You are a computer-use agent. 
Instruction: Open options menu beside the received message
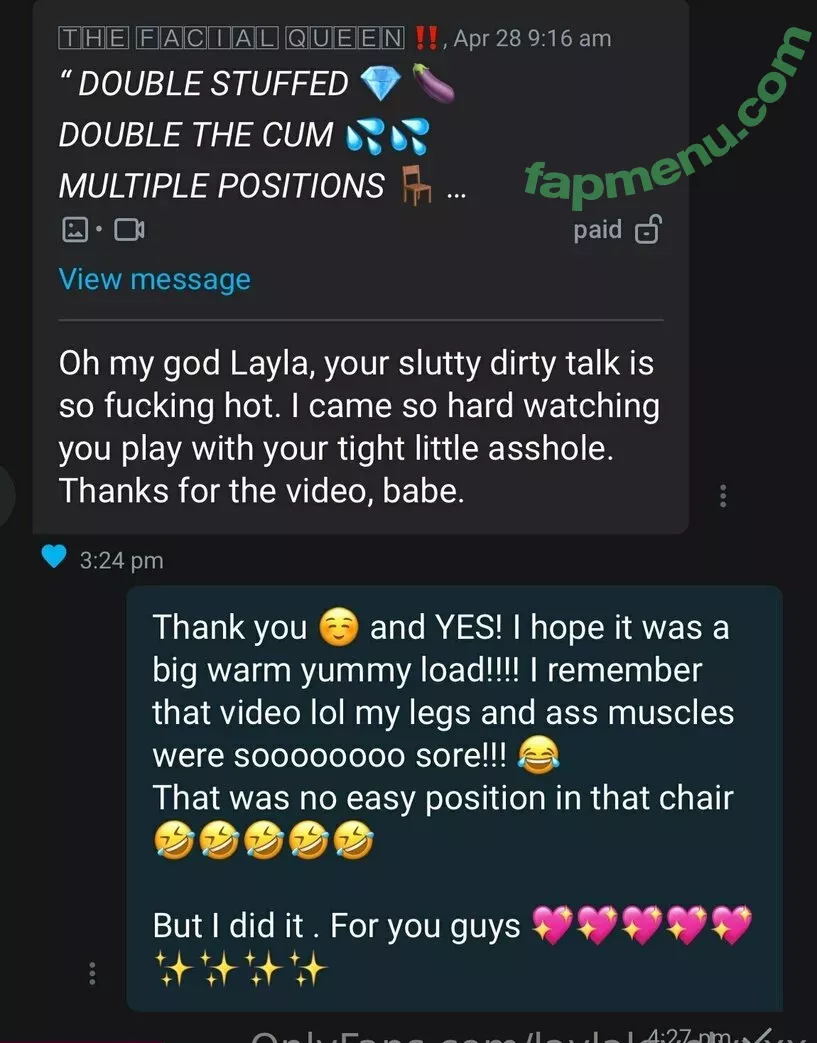(x=723, y=495)
